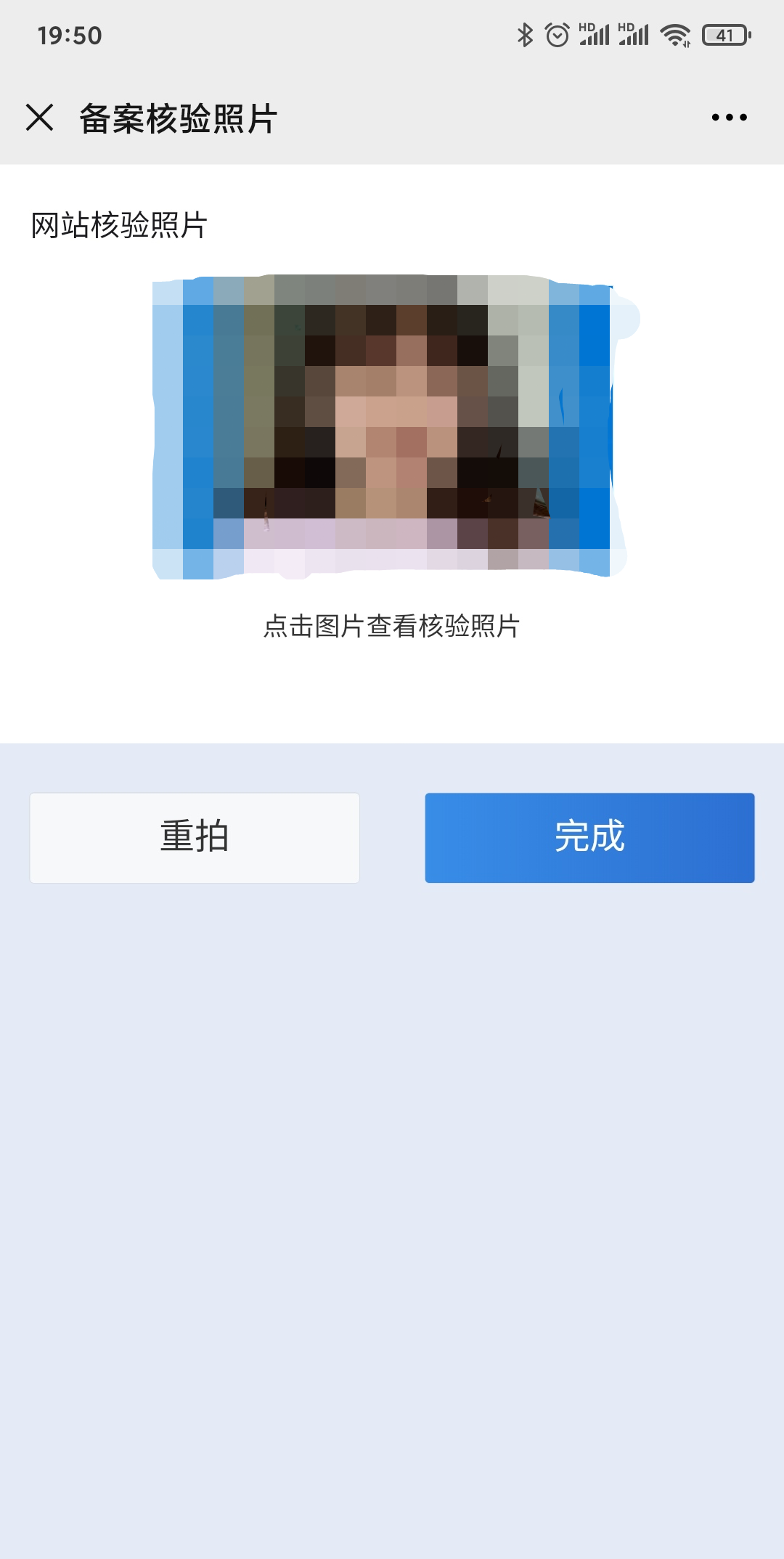Tap the 点击图片查看核验照片 hint text
784x1559 pixels.
tap(392, 627)
